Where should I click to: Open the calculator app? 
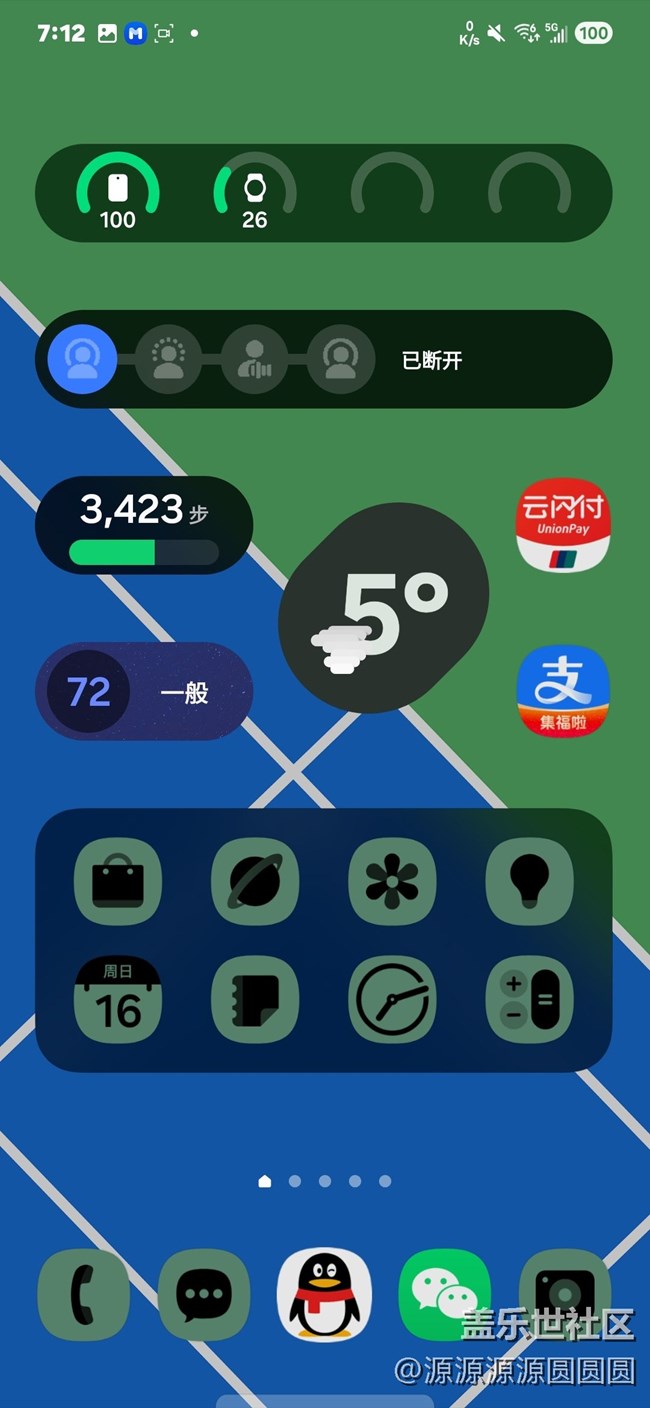tap(529, 999)
